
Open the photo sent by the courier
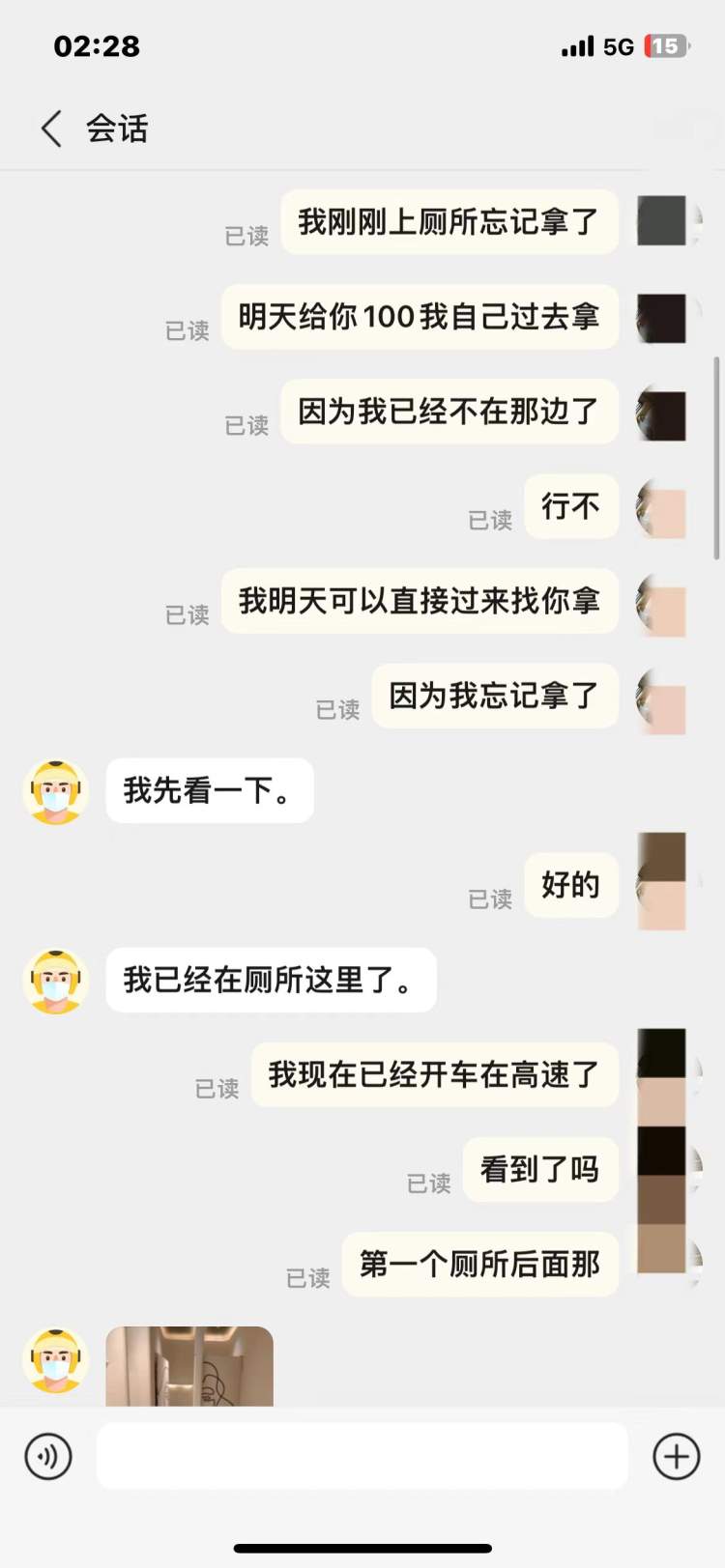tap(189, 1366)
